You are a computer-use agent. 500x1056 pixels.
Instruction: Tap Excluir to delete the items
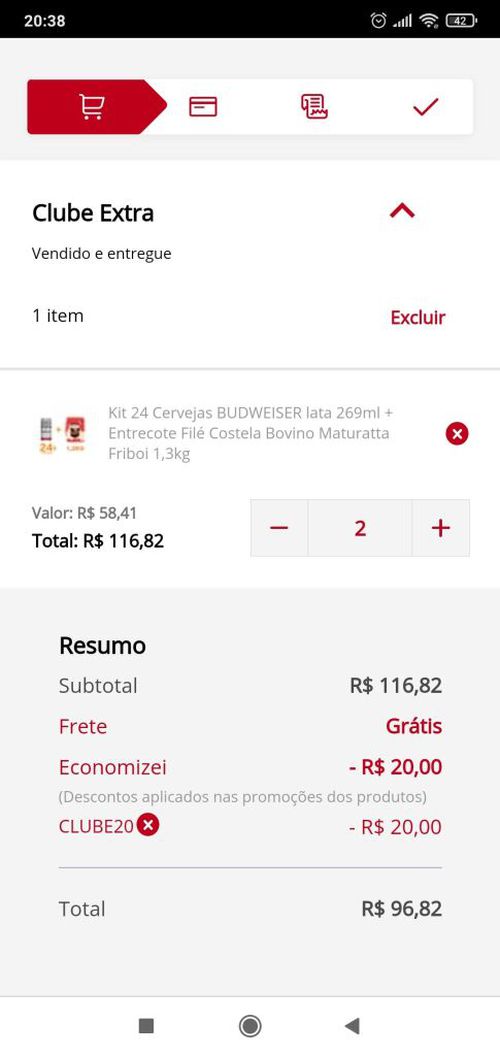coord(418,317)
